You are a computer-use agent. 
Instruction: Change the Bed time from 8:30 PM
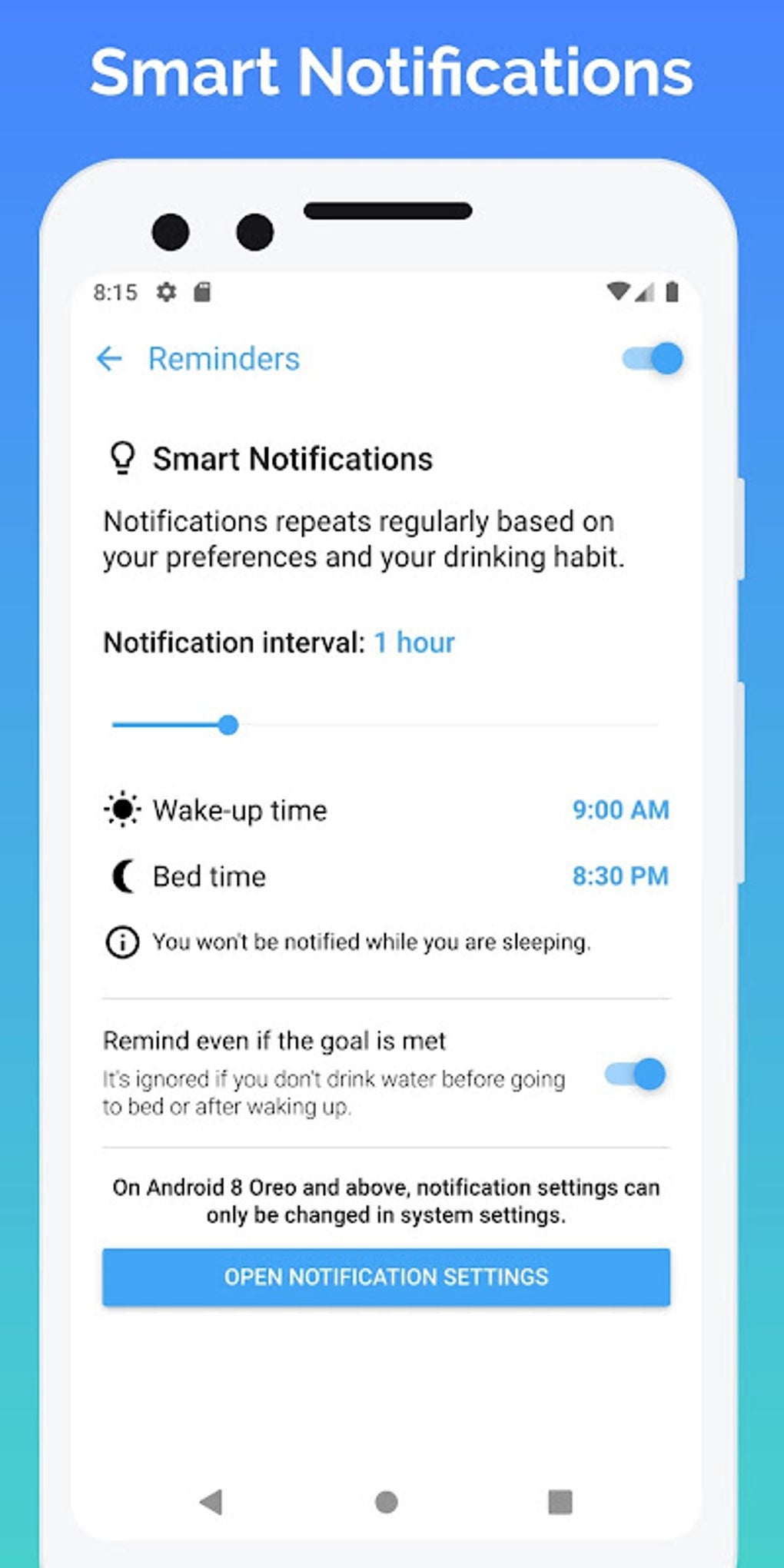tap(620, 875)
